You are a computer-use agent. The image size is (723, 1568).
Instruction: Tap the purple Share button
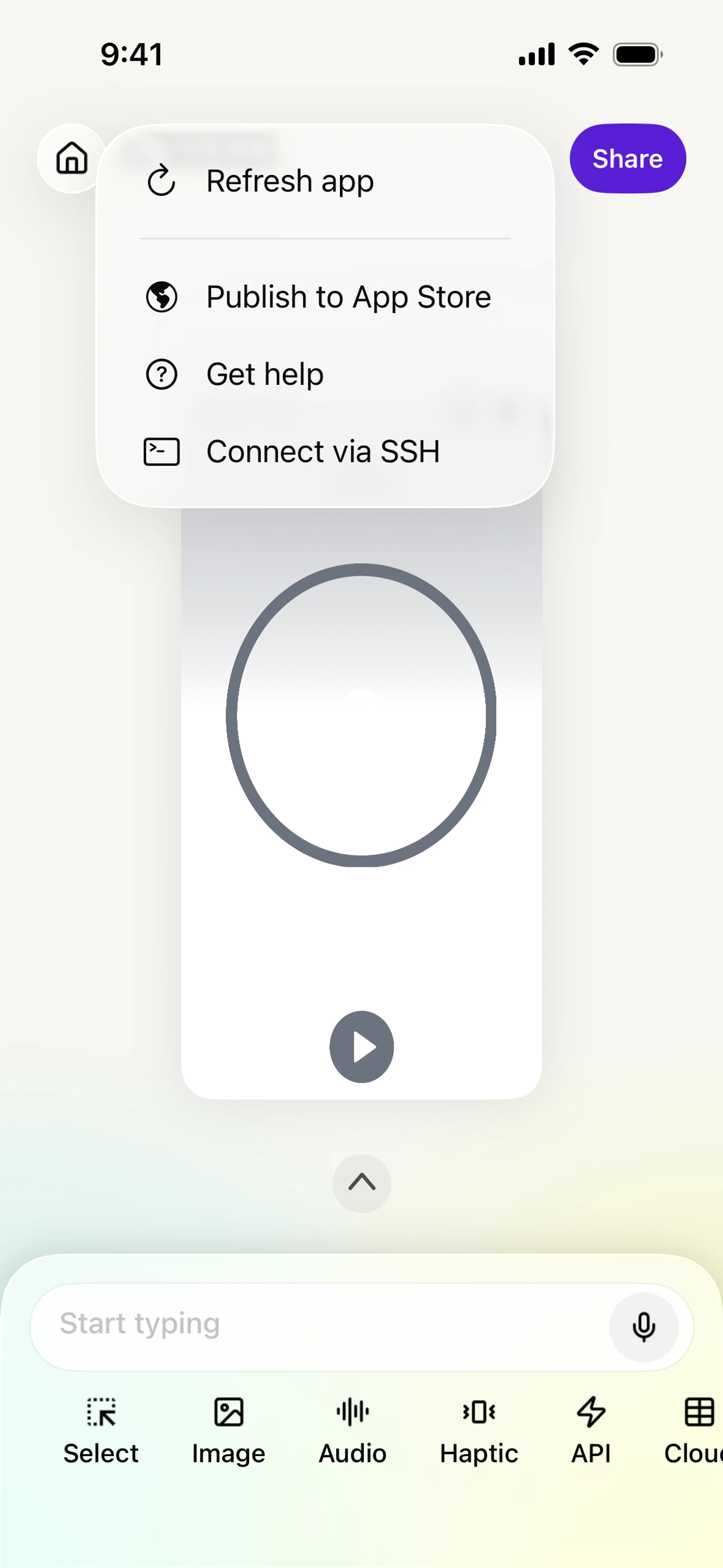tap(627, 158)
